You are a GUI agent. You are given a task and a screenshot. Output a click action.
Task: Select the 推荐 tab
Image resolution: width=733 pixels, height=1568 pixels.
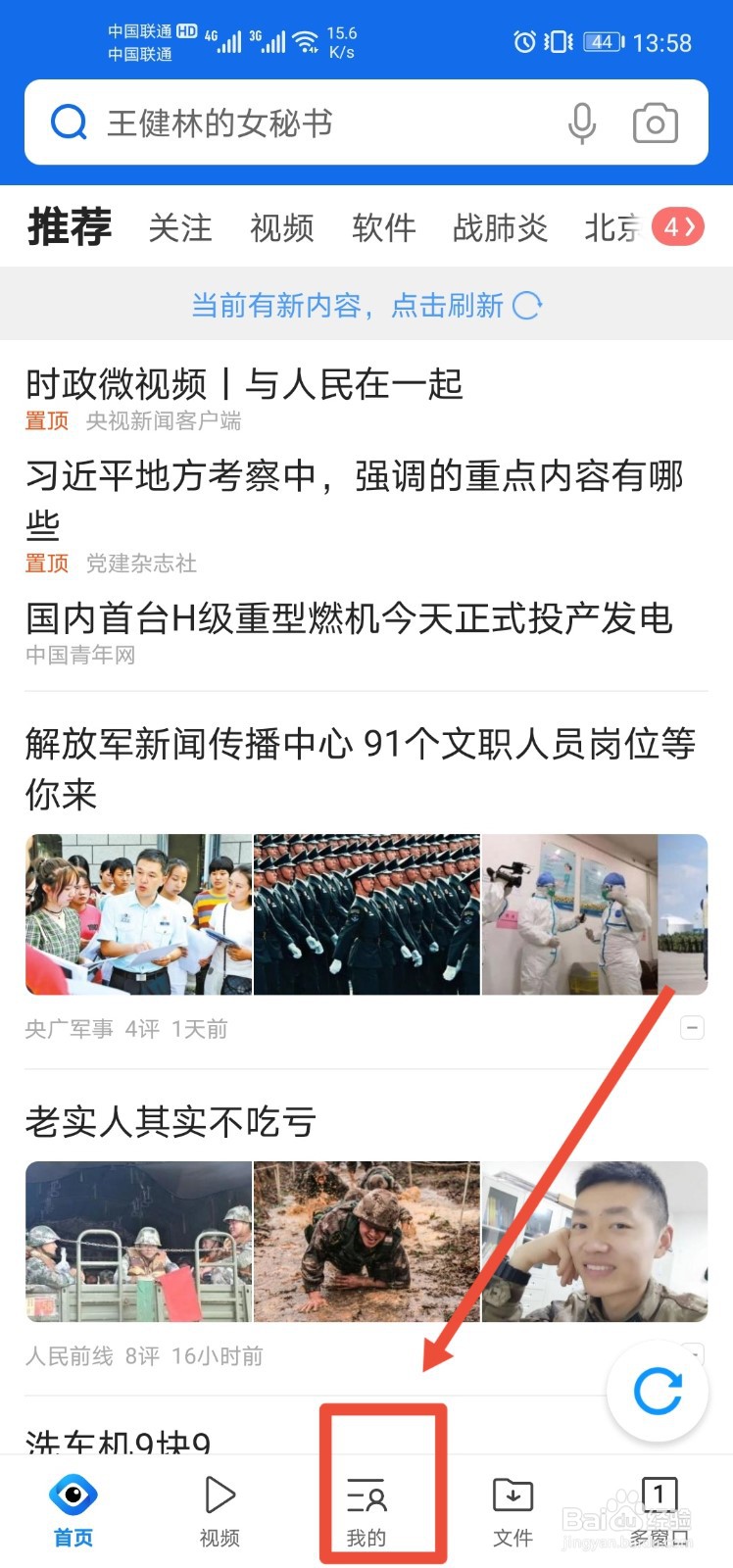coord(68,223)
